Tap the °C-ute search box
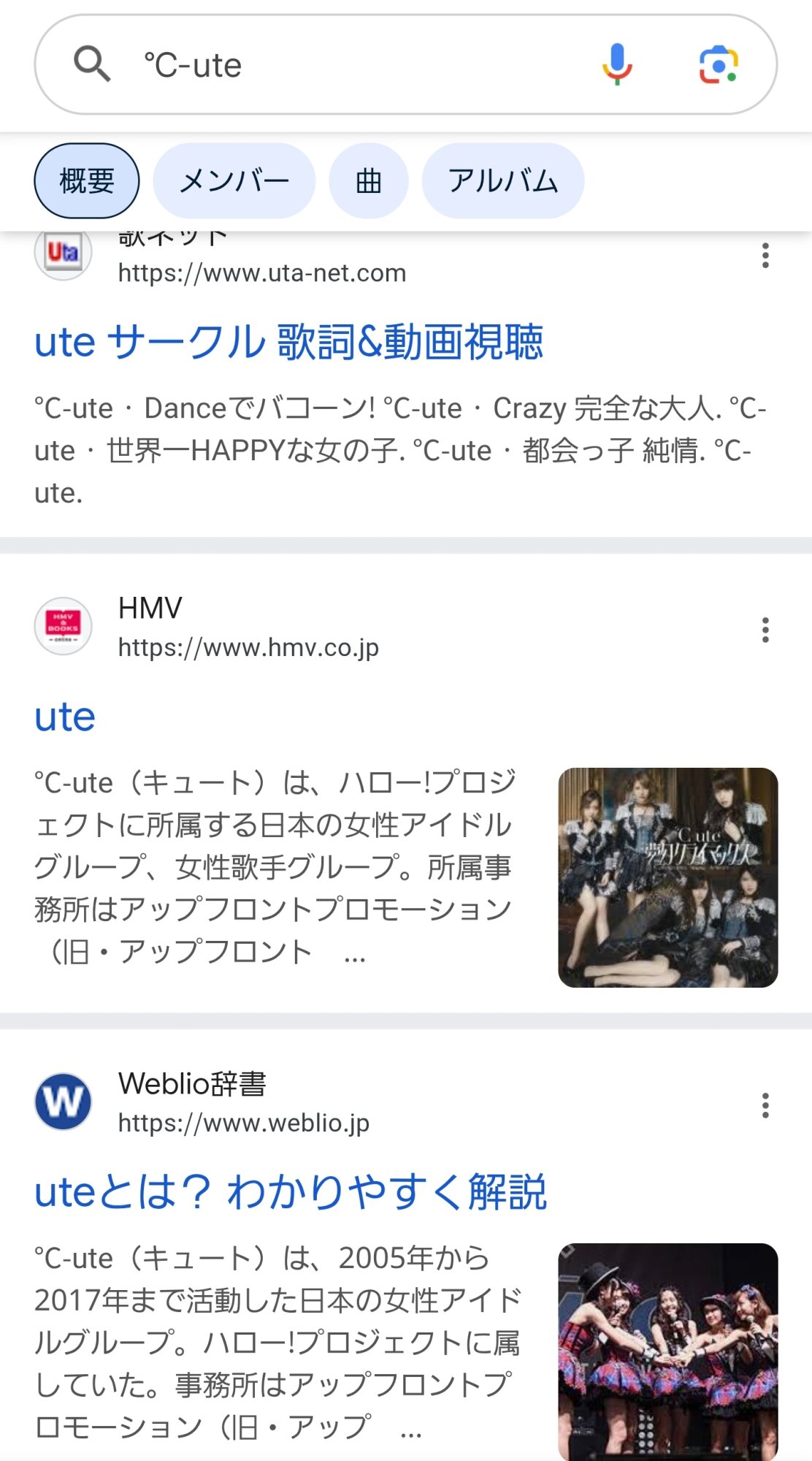Image resolution: width=812 pixels, height=1461 pixels. (x=351, y=65)
